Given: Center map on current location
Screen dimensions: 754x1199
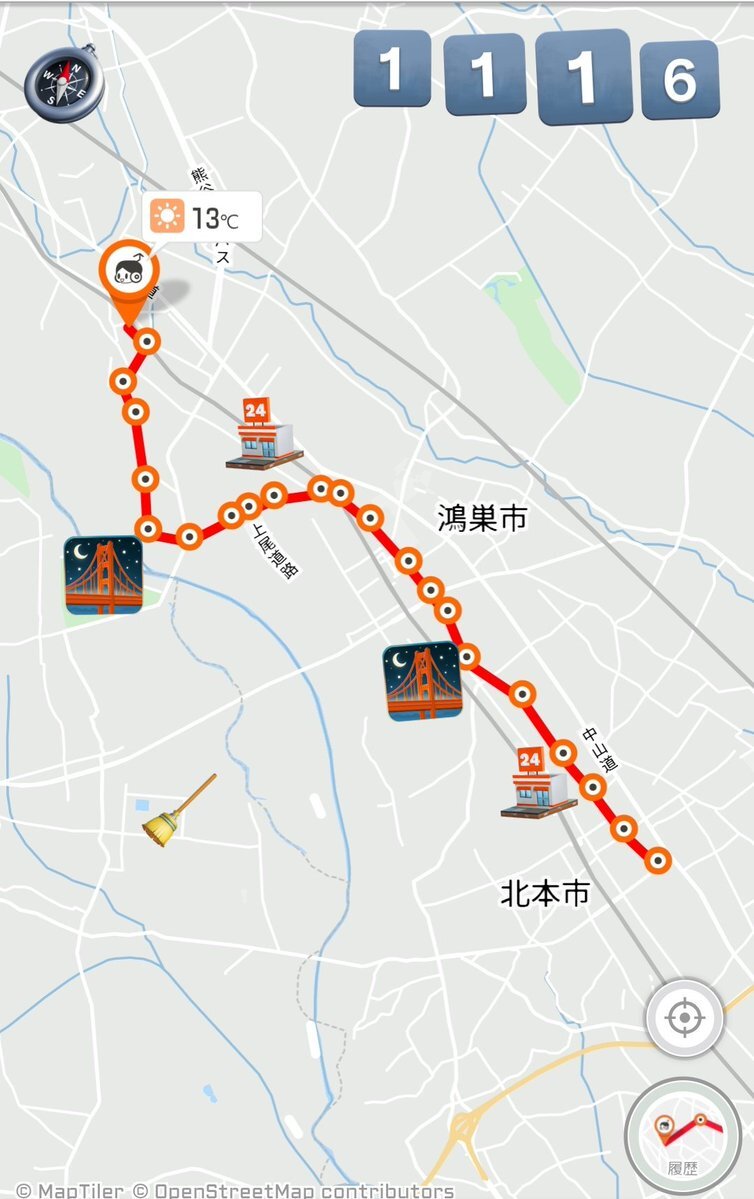Looking at the screenshot, I should click(684, 1019).
